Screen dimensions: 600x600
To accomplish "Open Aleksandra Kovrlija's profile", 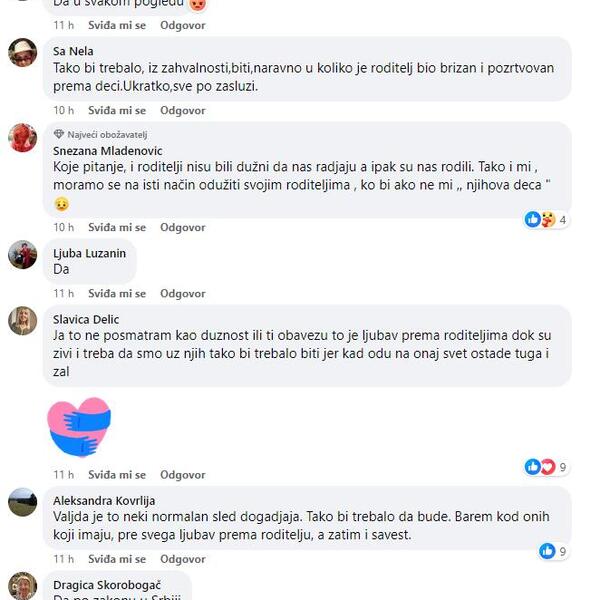I will [104, 500].
